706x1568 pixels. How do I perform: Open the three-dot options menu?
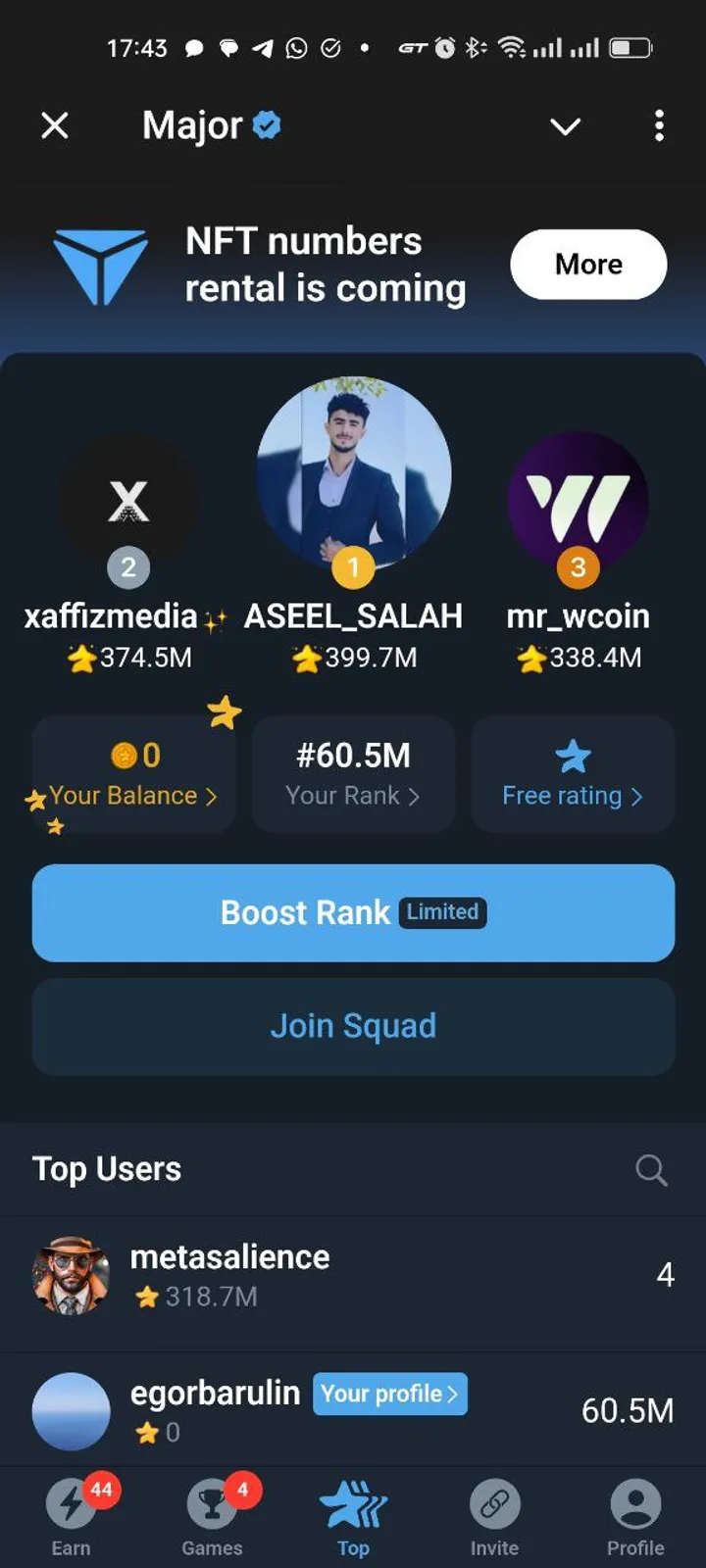click(659, 126)
